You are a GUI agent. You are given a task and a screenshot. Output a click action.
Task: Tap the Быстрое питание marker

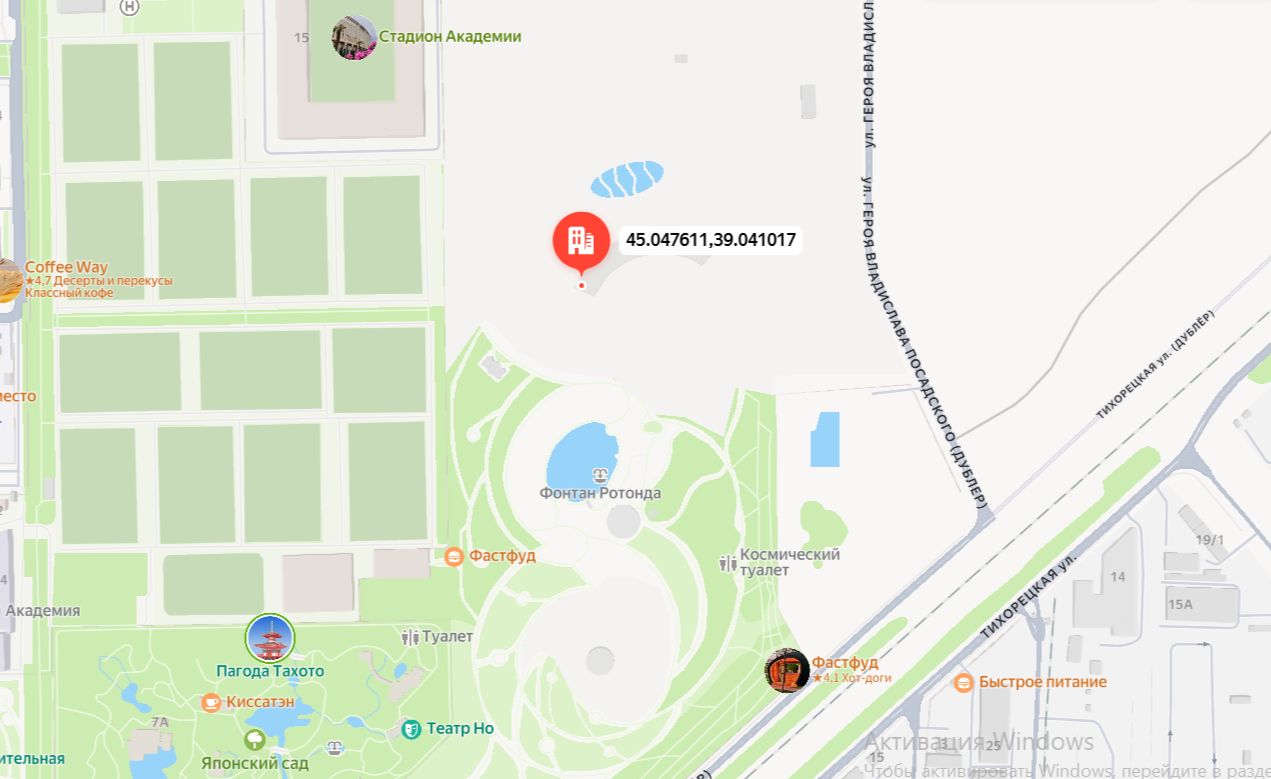tap(963, 683)
